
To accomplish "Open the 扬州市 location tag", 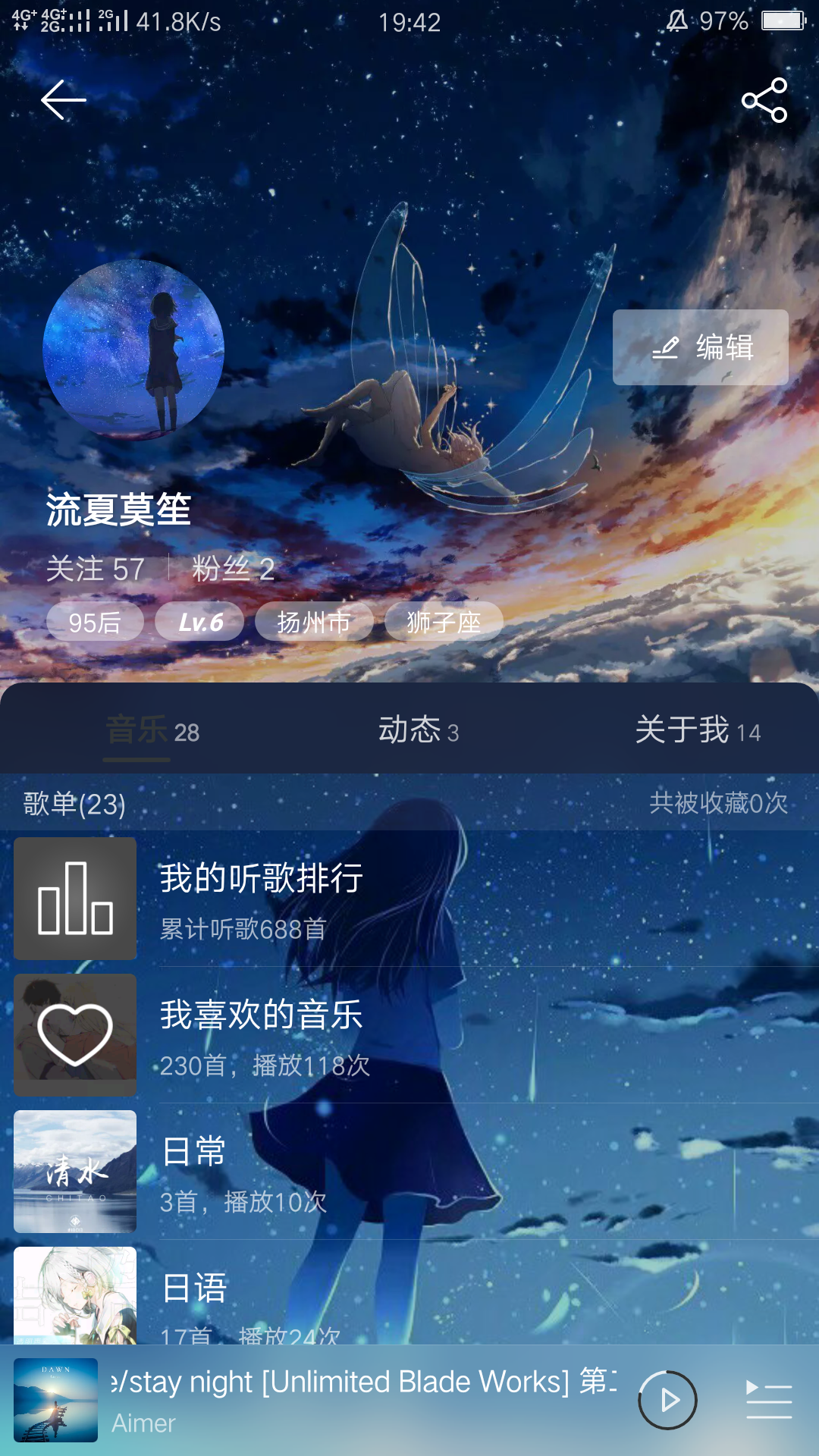I will click(x=314, y=621).
